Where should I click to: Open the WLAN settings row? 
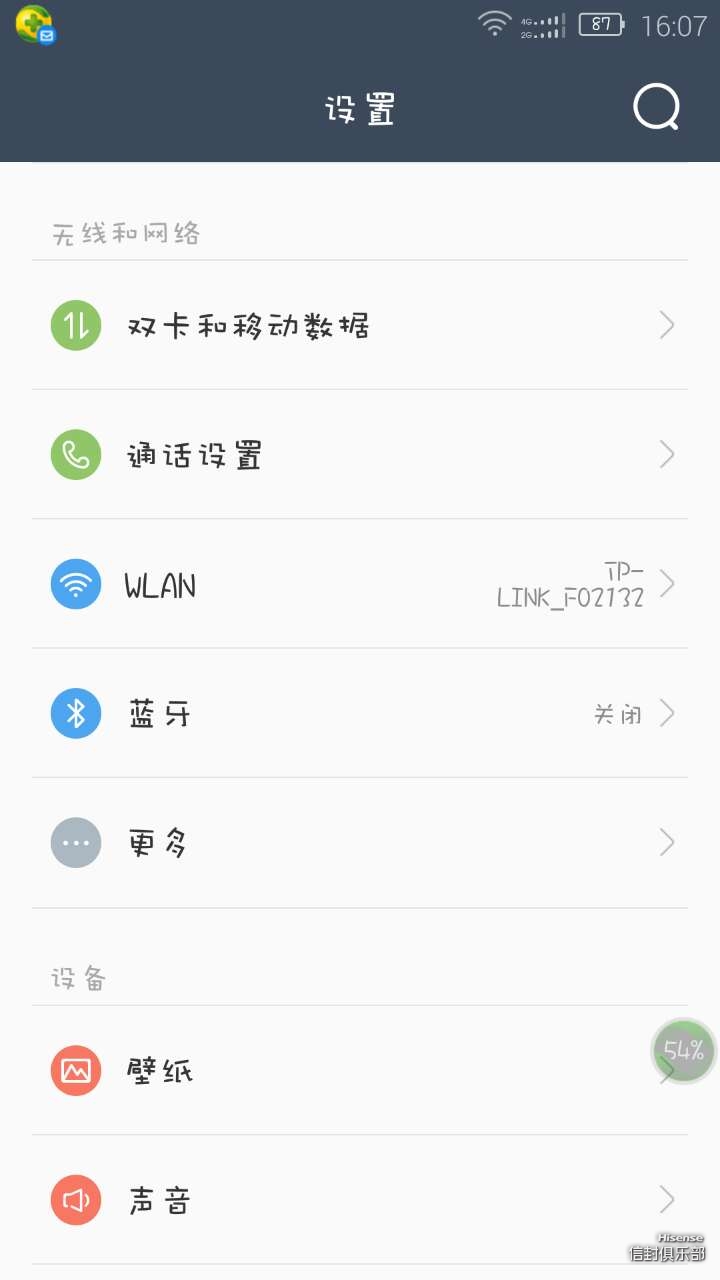point(360,584)
